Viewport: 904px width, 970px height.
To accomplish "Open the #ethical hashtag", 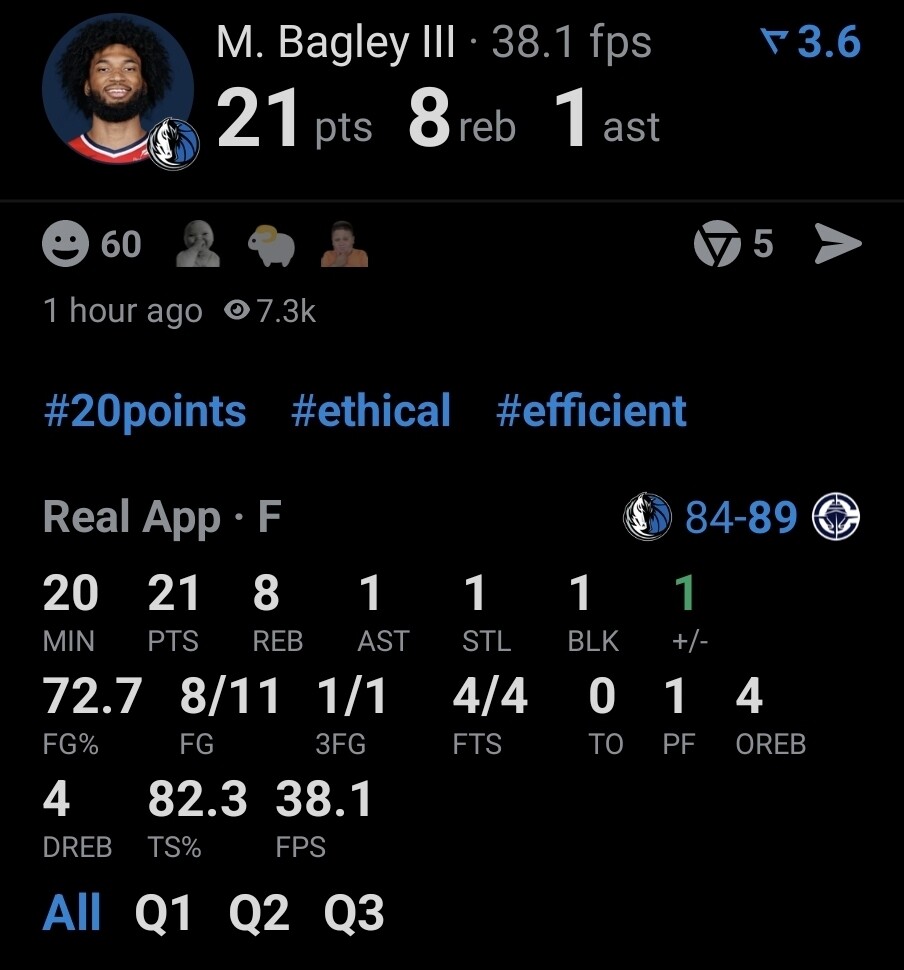I will coord(370,411).
